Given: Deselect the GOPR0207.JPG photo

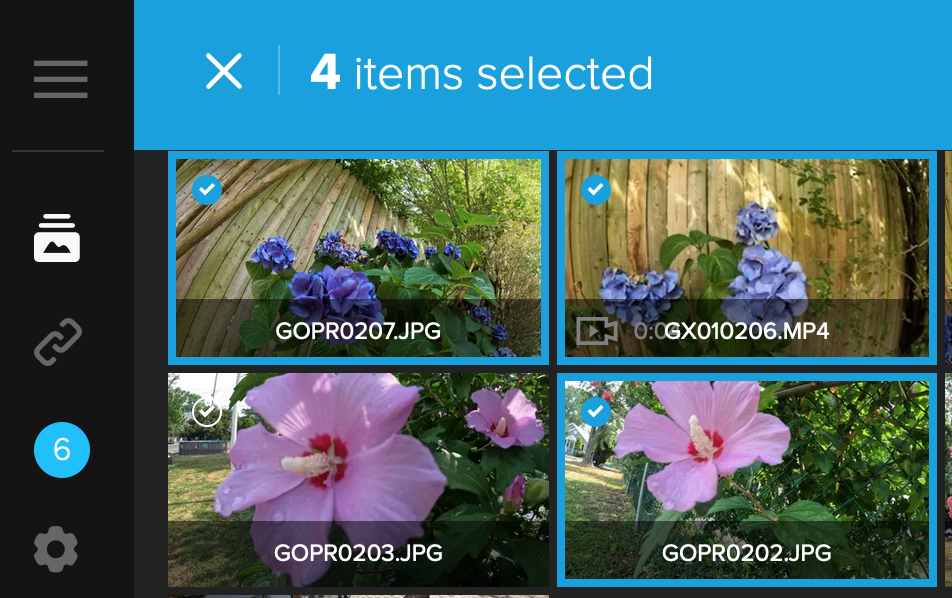Looking at the screenshot, I should pyautogui.click(x=207, y=189).
